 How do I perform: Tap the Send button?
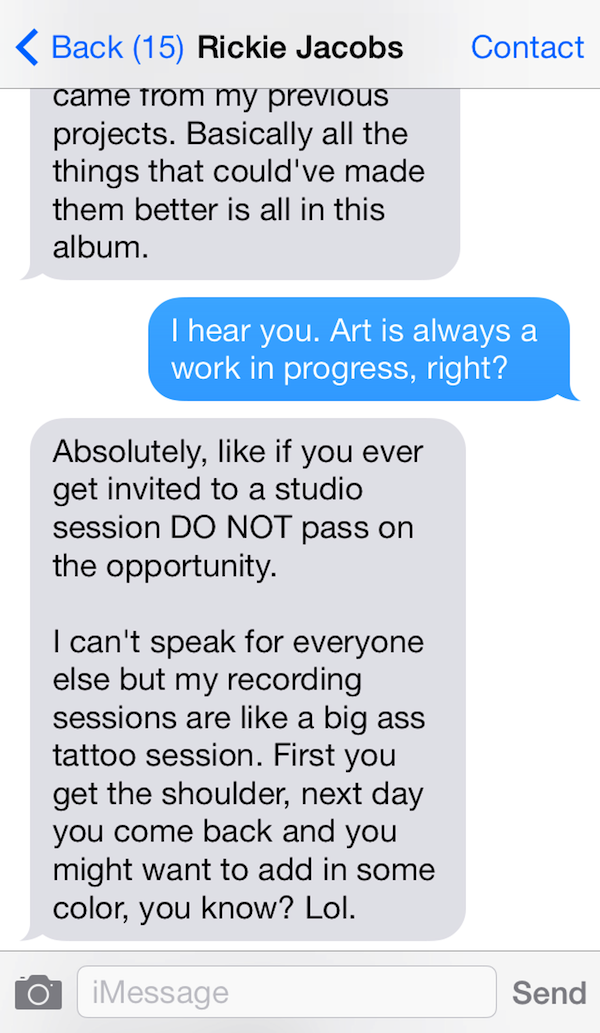pyautogui.click(x=548, y=993)
